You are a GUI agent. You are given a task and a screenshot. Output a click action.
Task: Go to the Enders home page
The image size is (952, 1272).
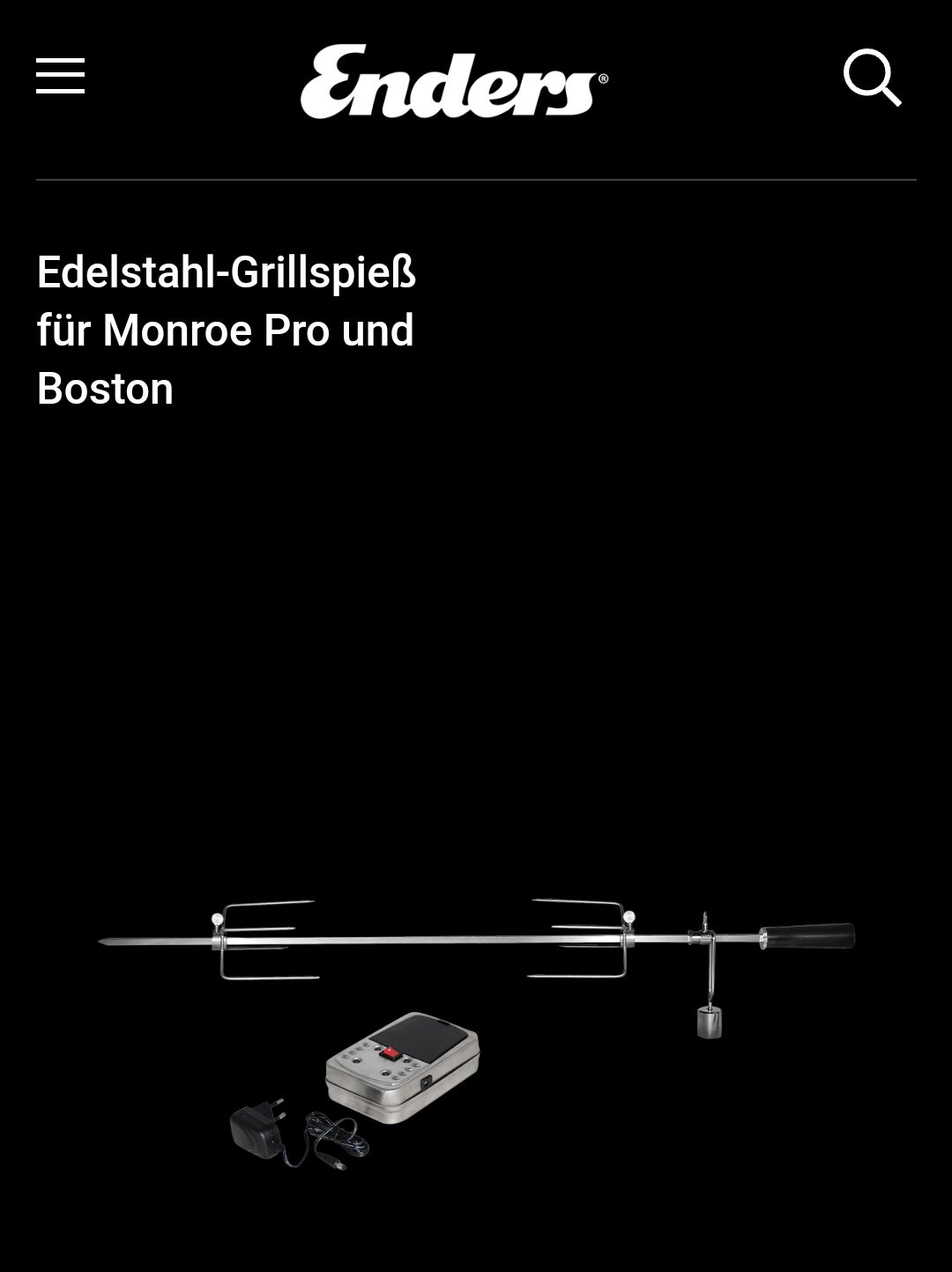click(x=454, y=82)
